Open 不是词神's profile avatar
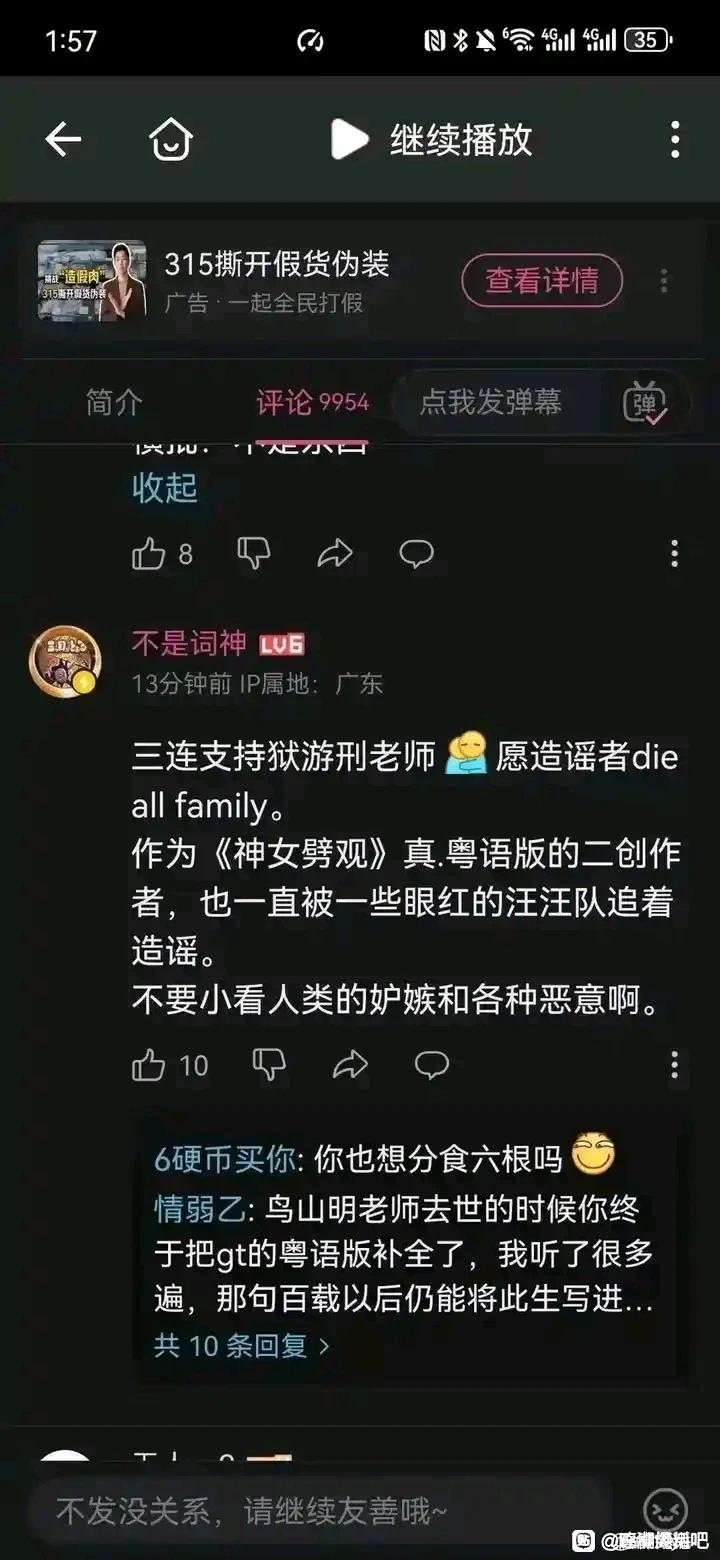The width and height of the screenshot is (720, 1560). click(65, 661)
